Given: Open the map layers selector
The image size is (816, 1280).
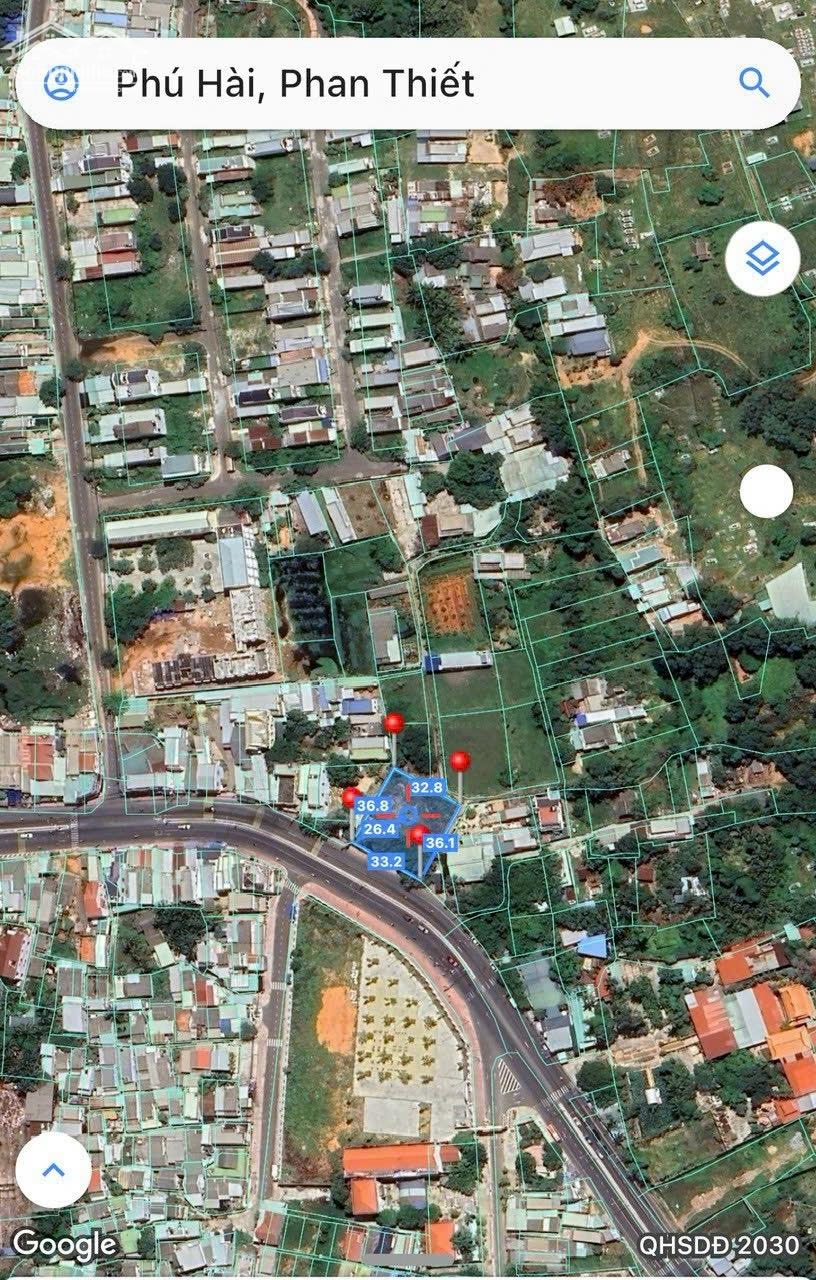Looking at the screenshot, I should (x=762, y=259).
